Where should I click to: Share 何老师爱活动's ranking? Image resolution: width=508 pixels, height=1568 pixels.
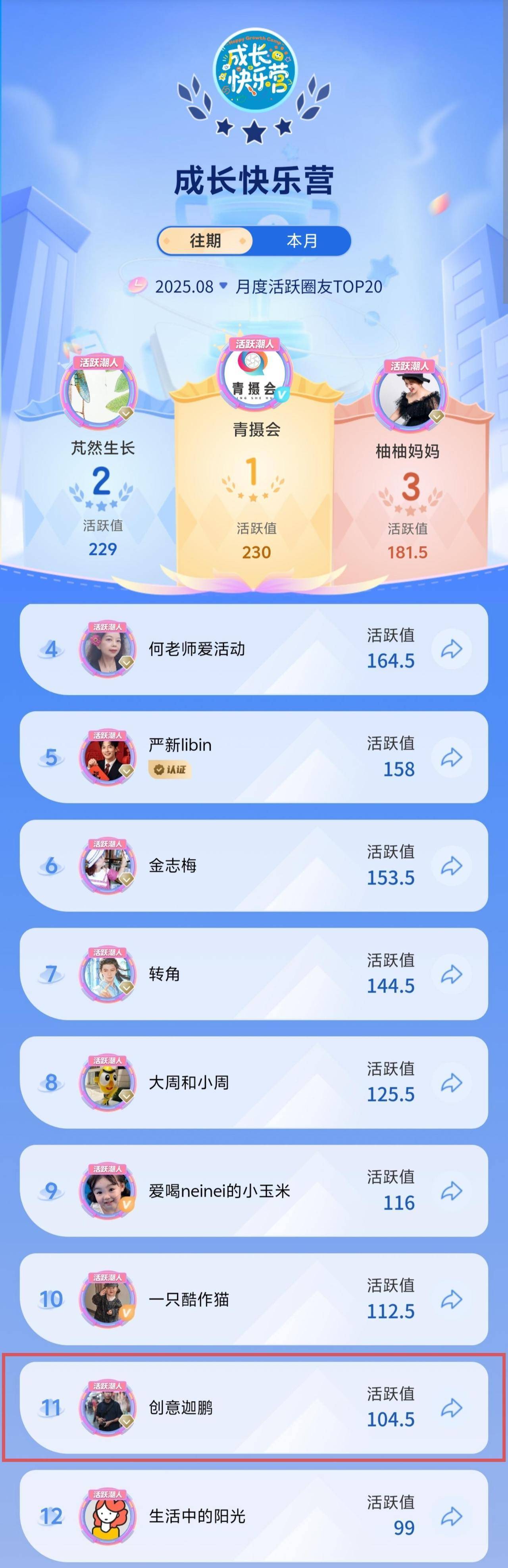pos(451,649)
